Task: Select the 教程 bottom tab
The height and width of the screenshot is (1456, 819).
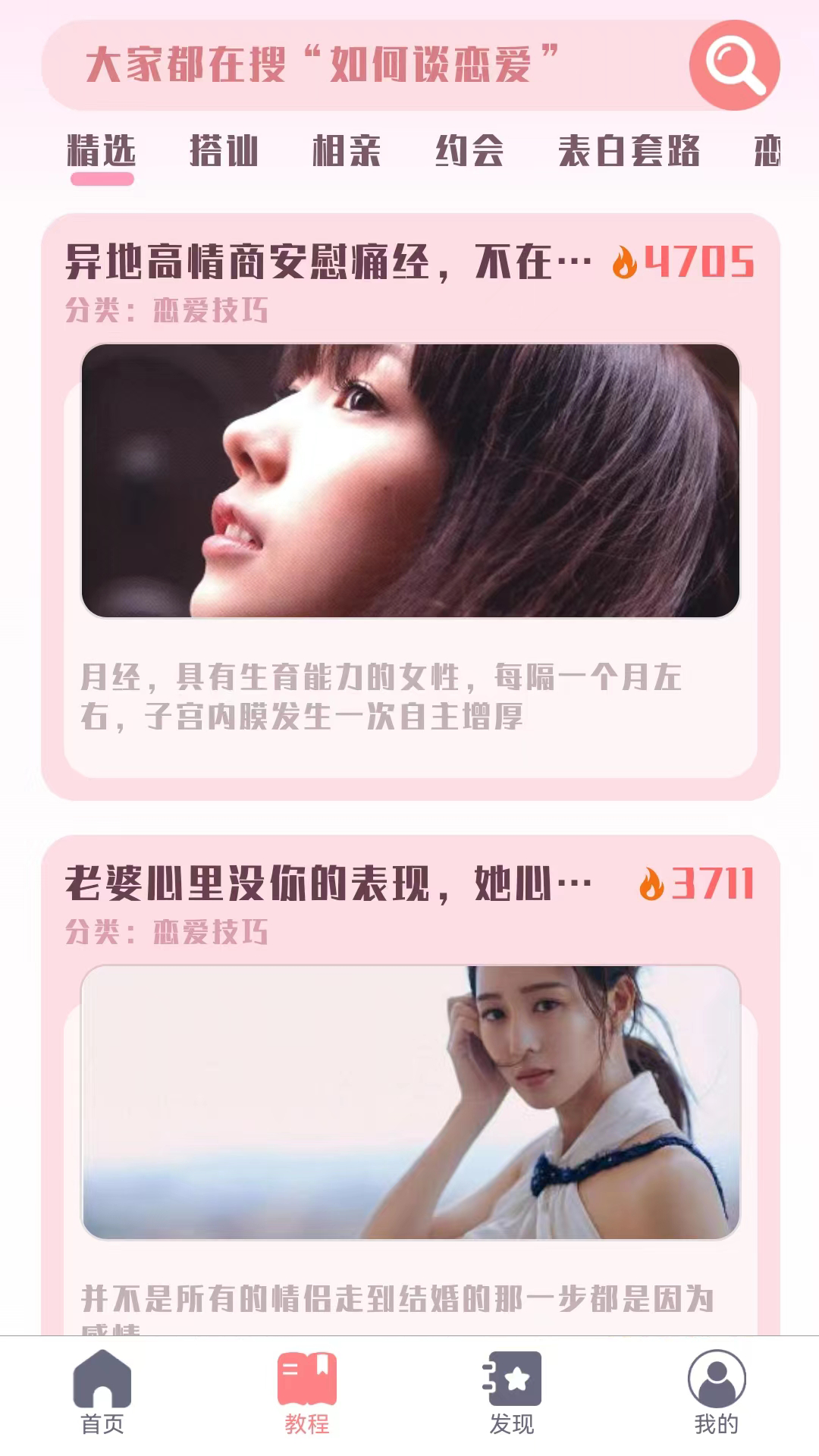Action: pyautogui.click(x=307, y=1392)
